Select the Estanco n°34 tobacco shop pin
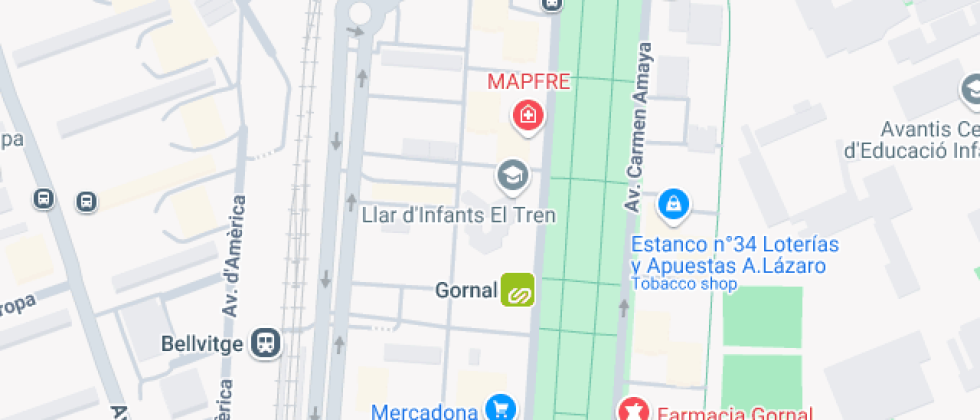 pos(675,207)
